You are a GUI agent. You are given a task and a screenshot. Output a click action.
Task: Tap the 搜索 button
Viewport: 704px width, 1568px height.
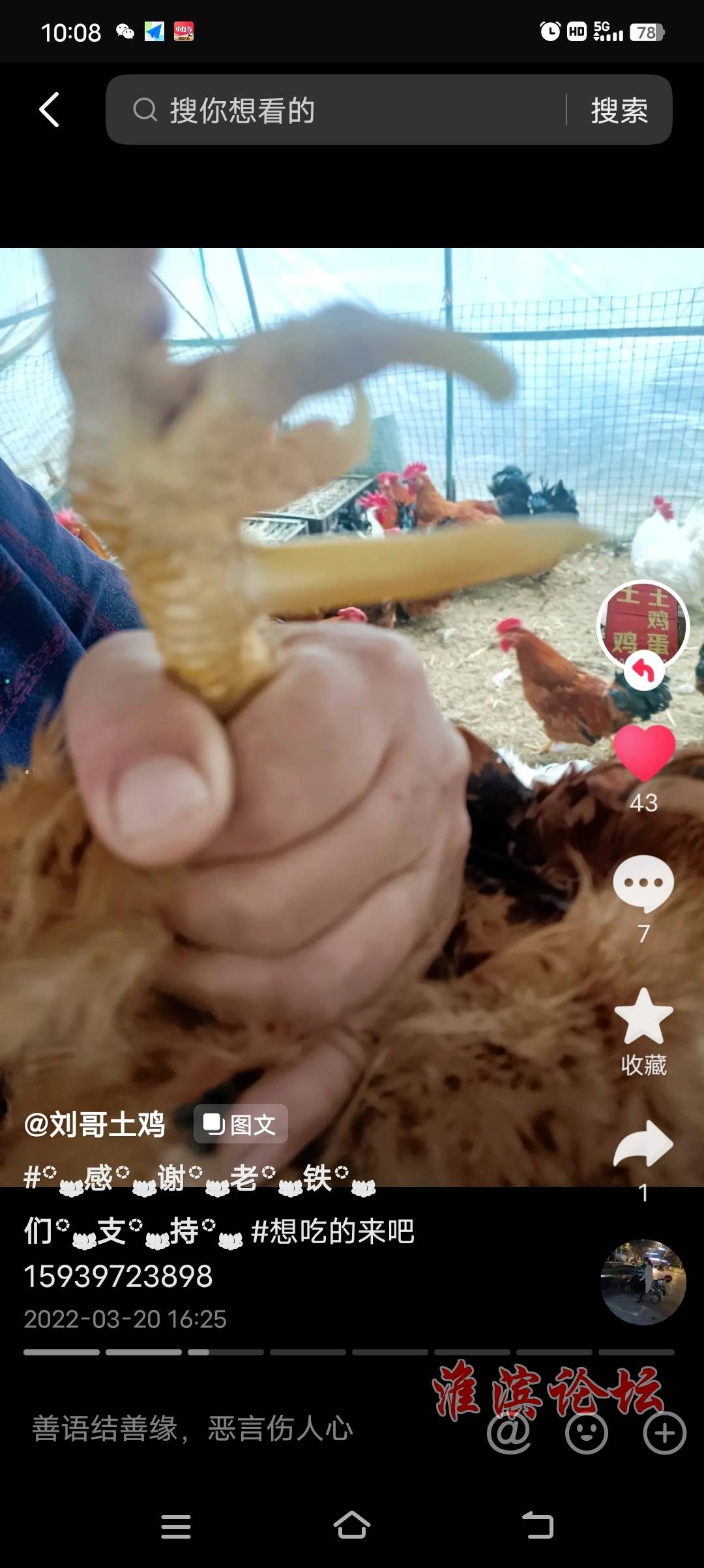(619, 110)
